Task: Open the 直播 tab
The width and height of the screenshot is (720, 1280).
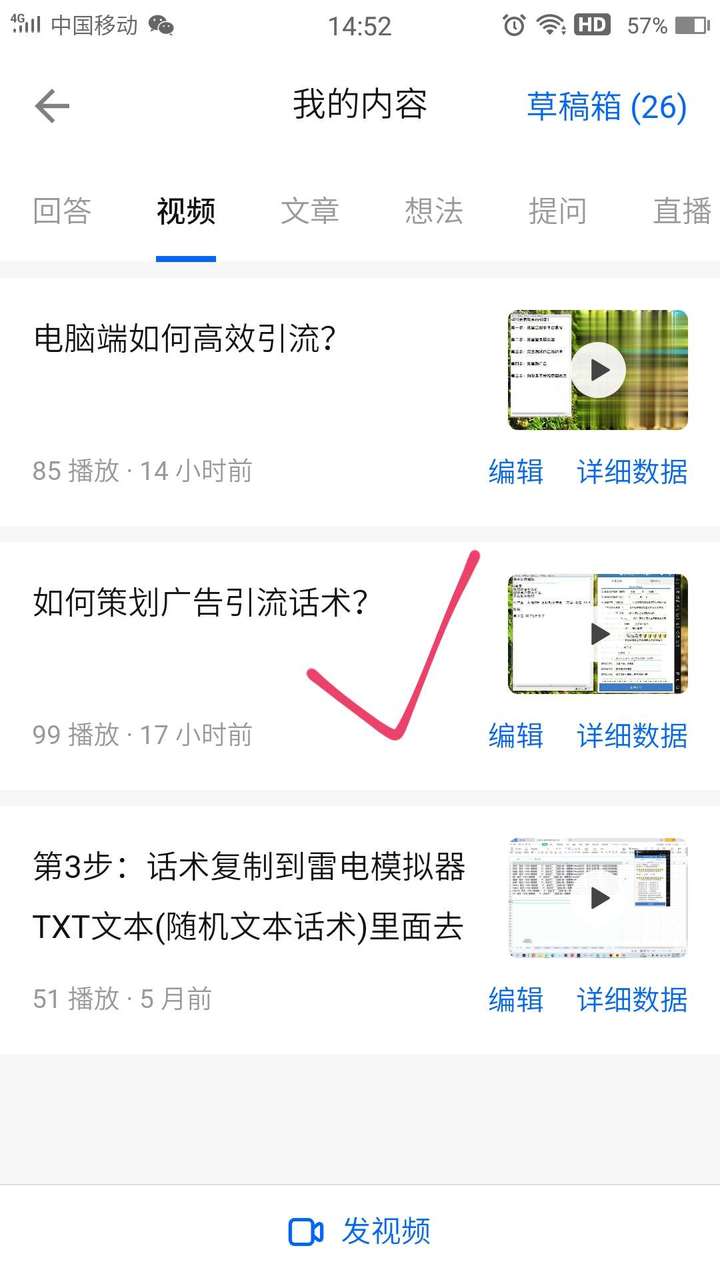Action: [682, 211]
